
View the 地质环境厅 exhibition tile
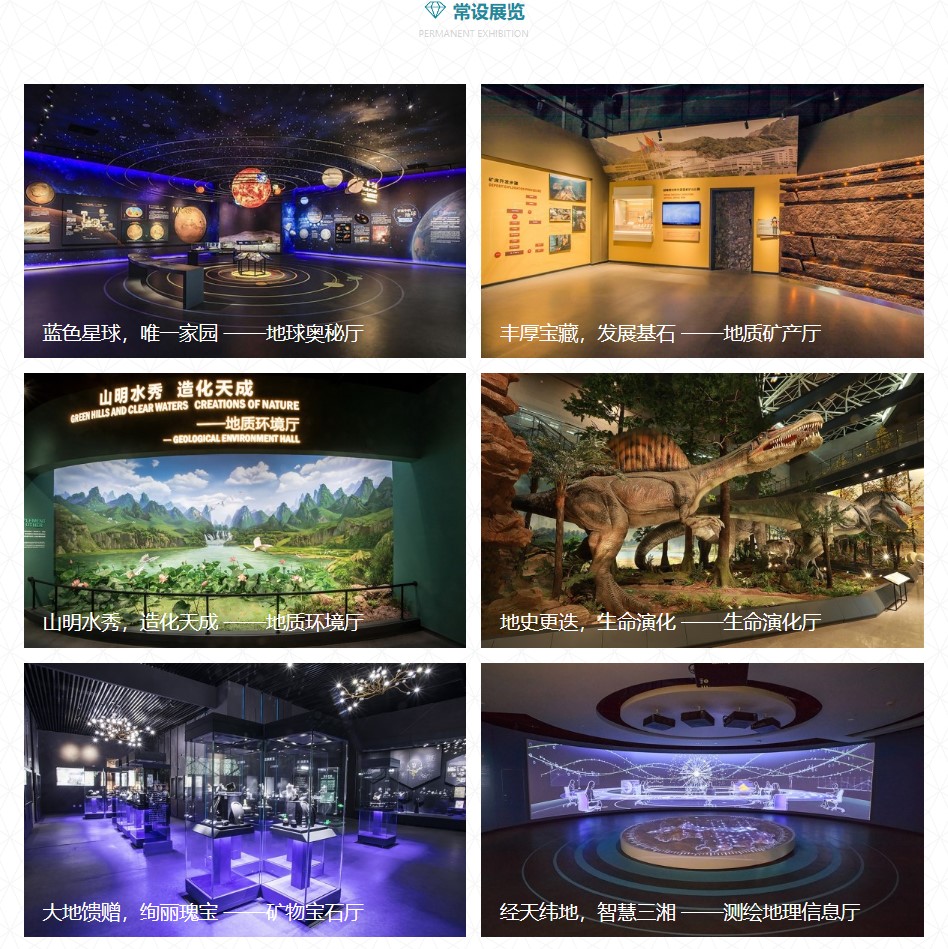pyautogui.click(x=245, y=510)
